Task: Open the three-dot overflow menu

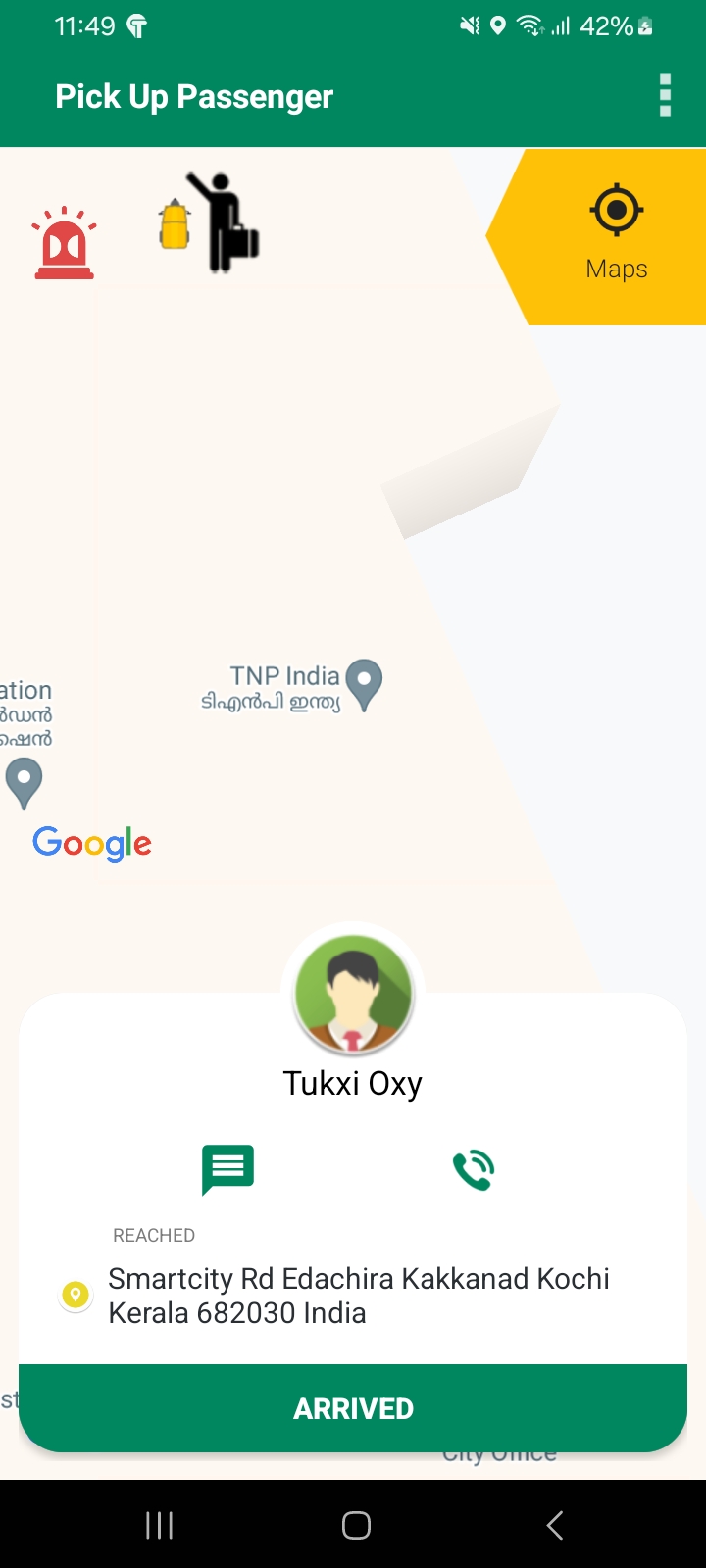Action: point(665,96)
